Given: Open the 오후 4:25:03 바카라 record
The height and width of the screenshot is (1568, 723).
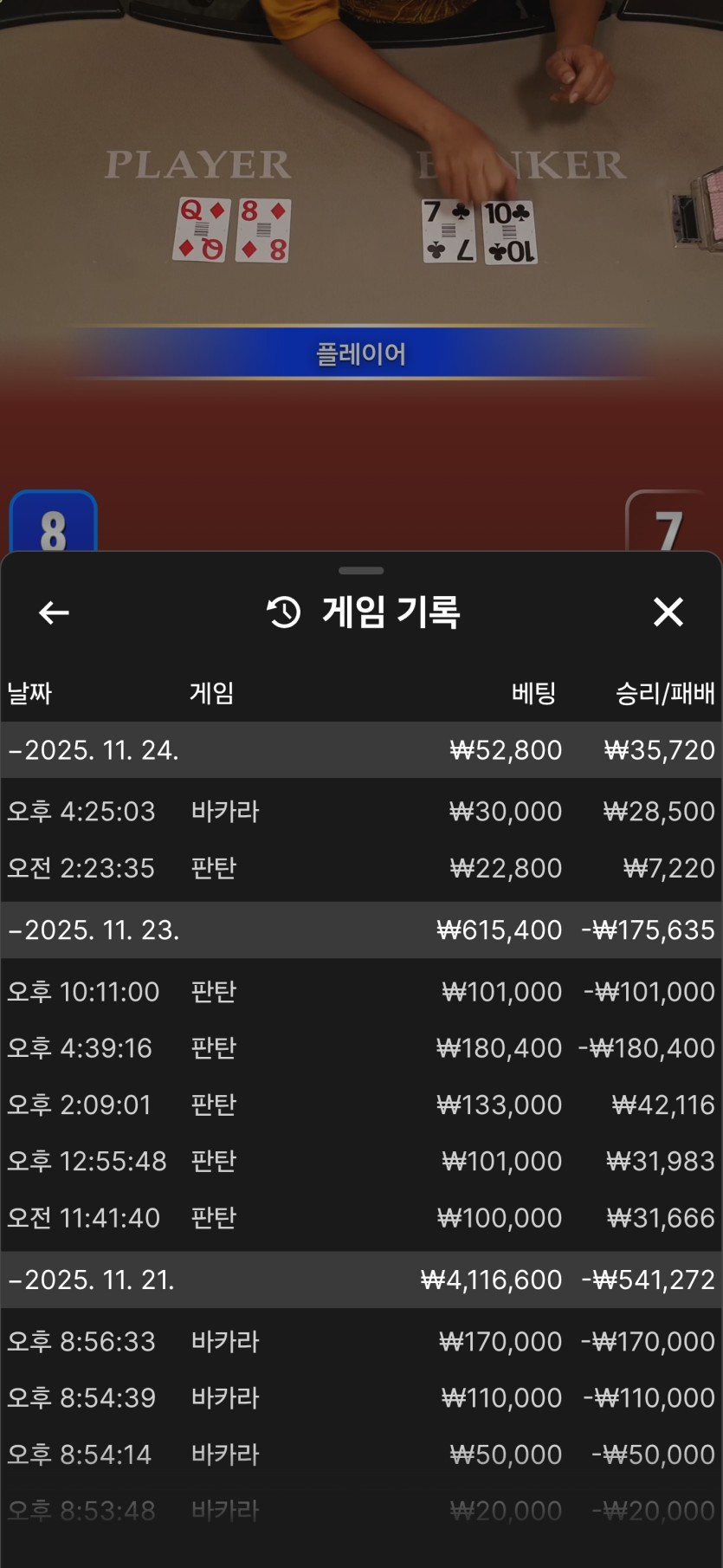Looking at the screenshot, I should pyautogui.click(x=361, y=812).
